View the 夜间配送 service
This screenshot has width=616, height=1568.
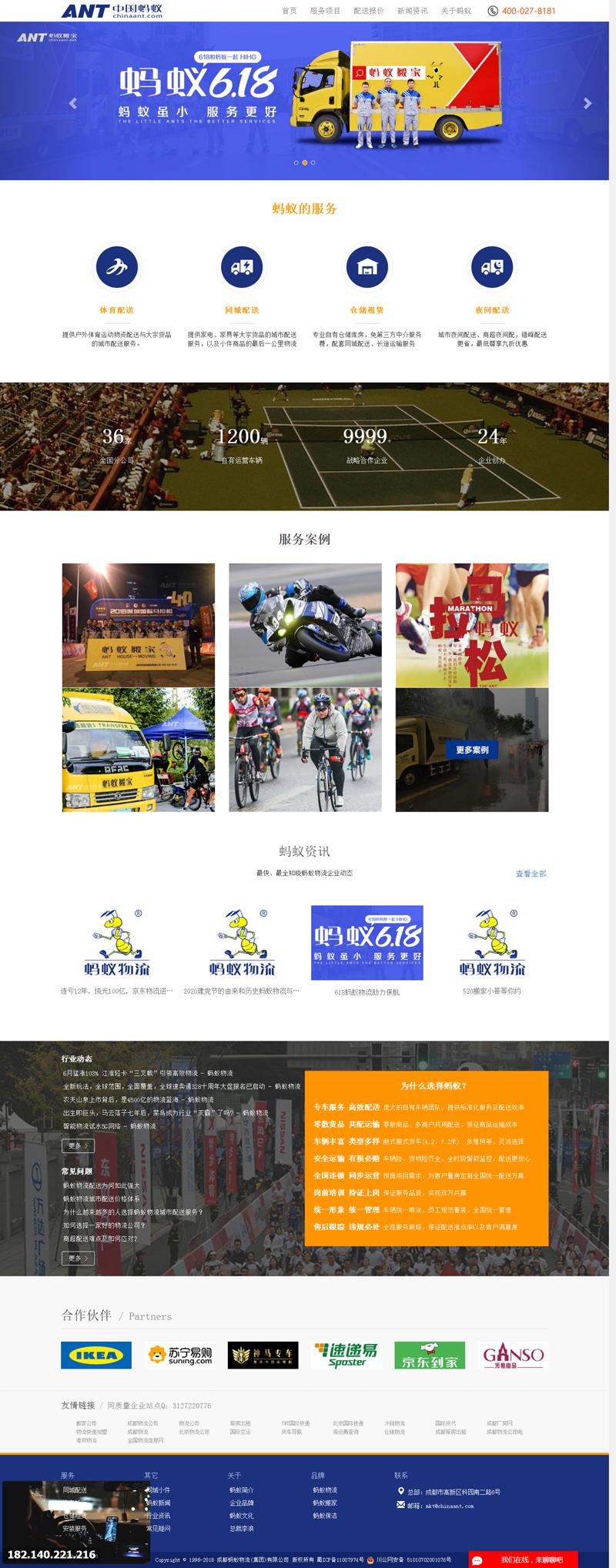tap(492, 310)
